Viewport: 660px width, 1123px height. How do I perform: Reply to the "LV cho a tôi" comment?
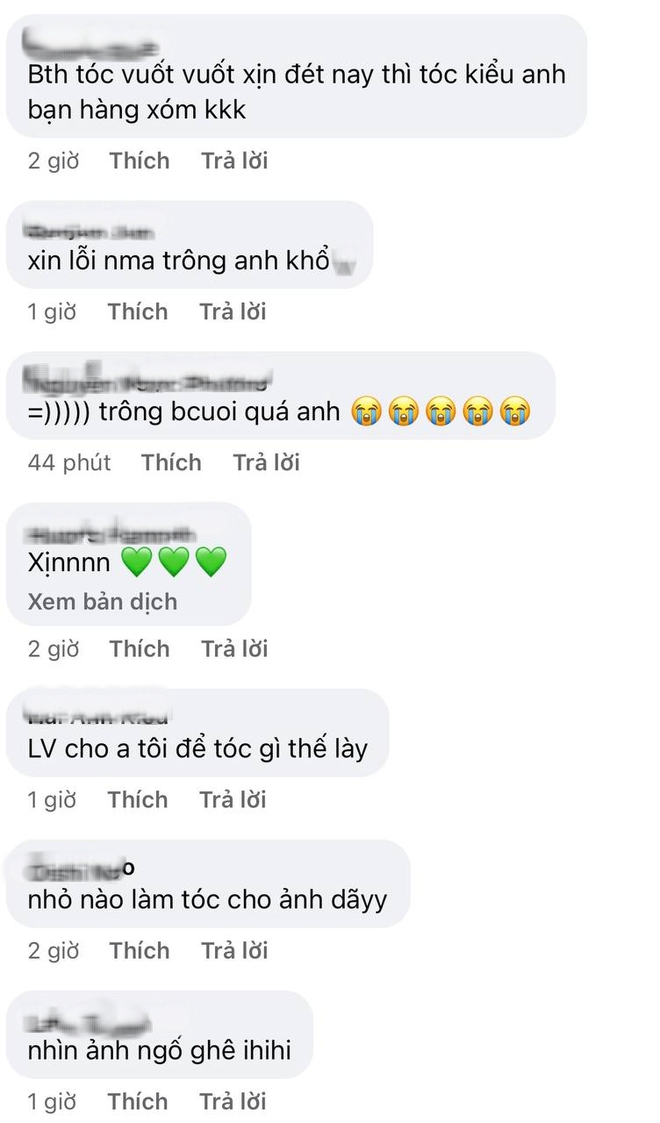pos(232,800)
